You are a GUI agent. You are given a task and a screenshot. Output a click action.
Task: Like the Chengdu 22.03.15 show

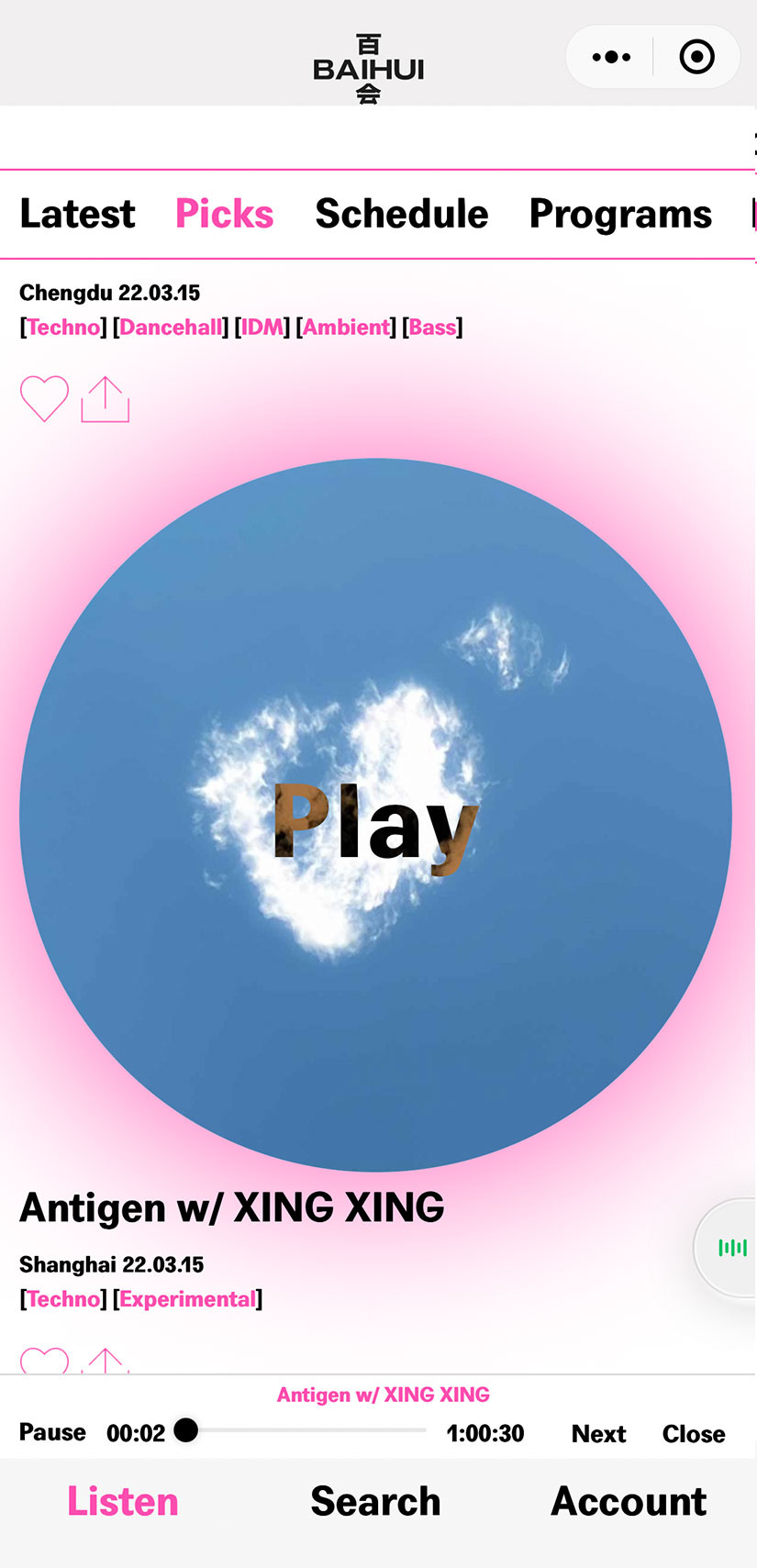[44, 399]
